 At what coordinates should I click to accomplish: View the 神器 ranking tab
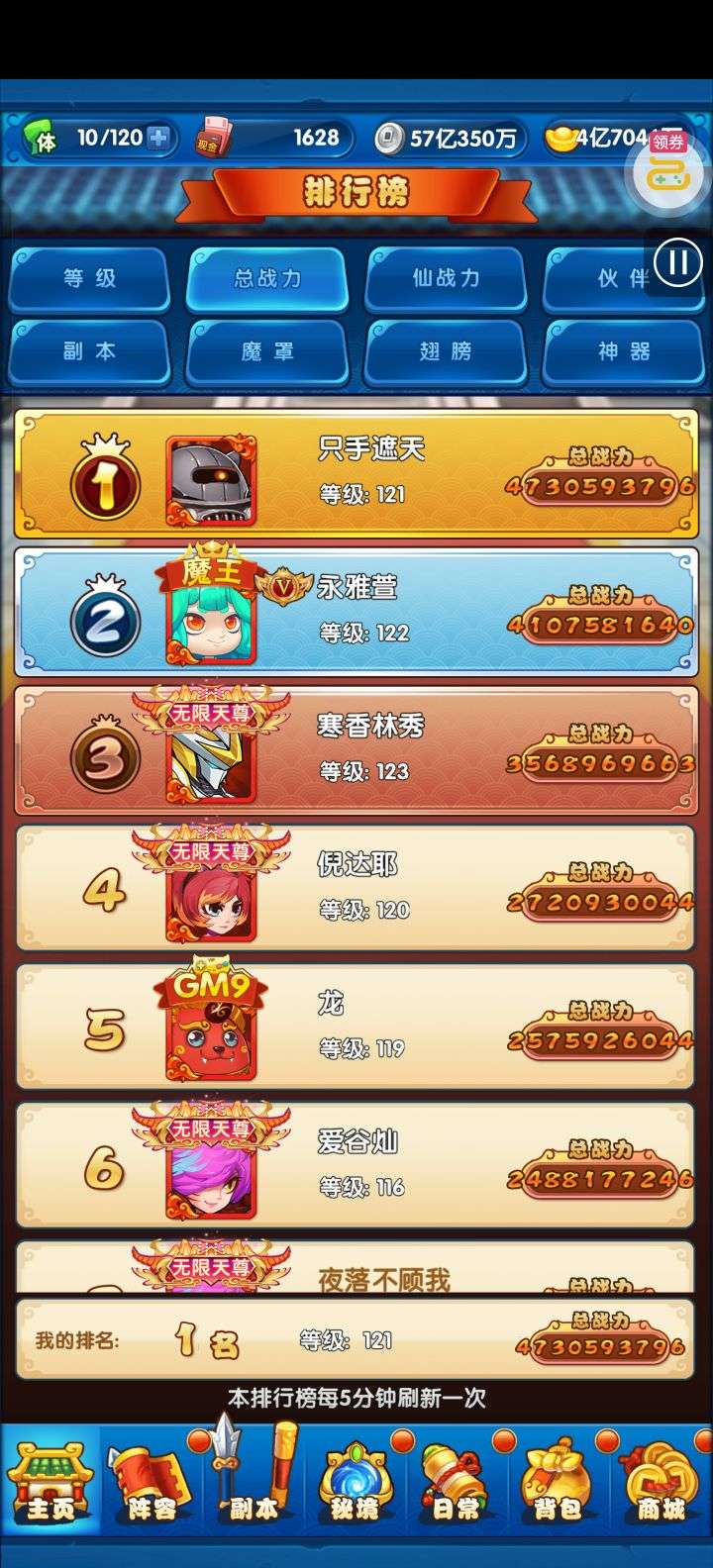tap(623, 352)
